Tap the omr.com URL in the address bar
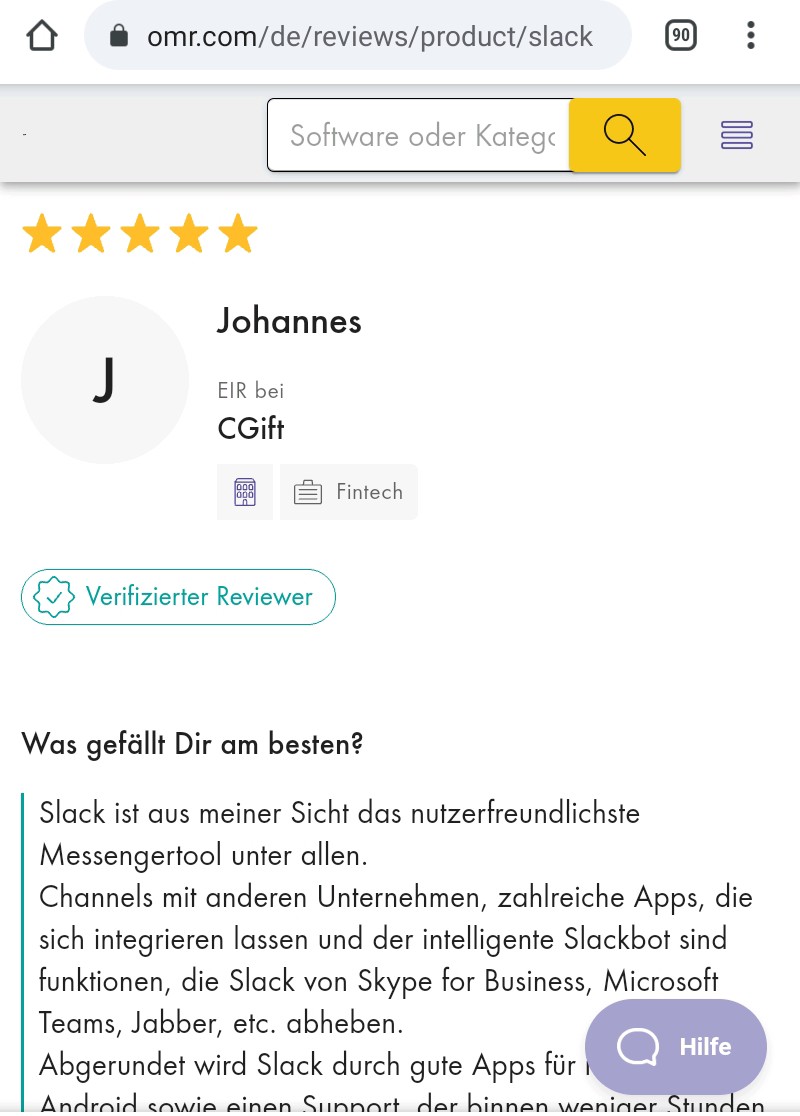 tap(370, 36)
